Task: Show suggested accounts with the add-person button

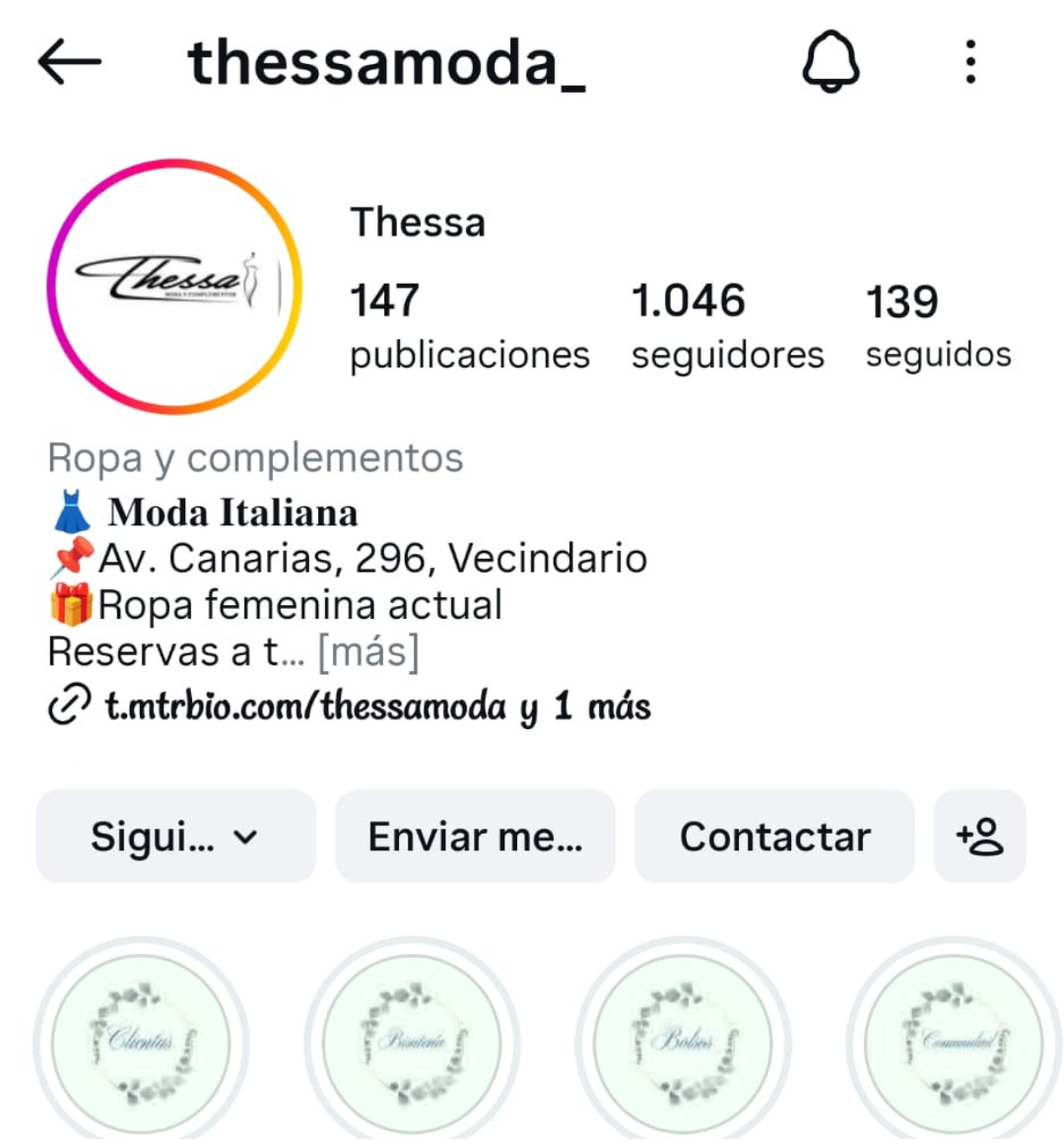Action: click(x=979, y=837)
